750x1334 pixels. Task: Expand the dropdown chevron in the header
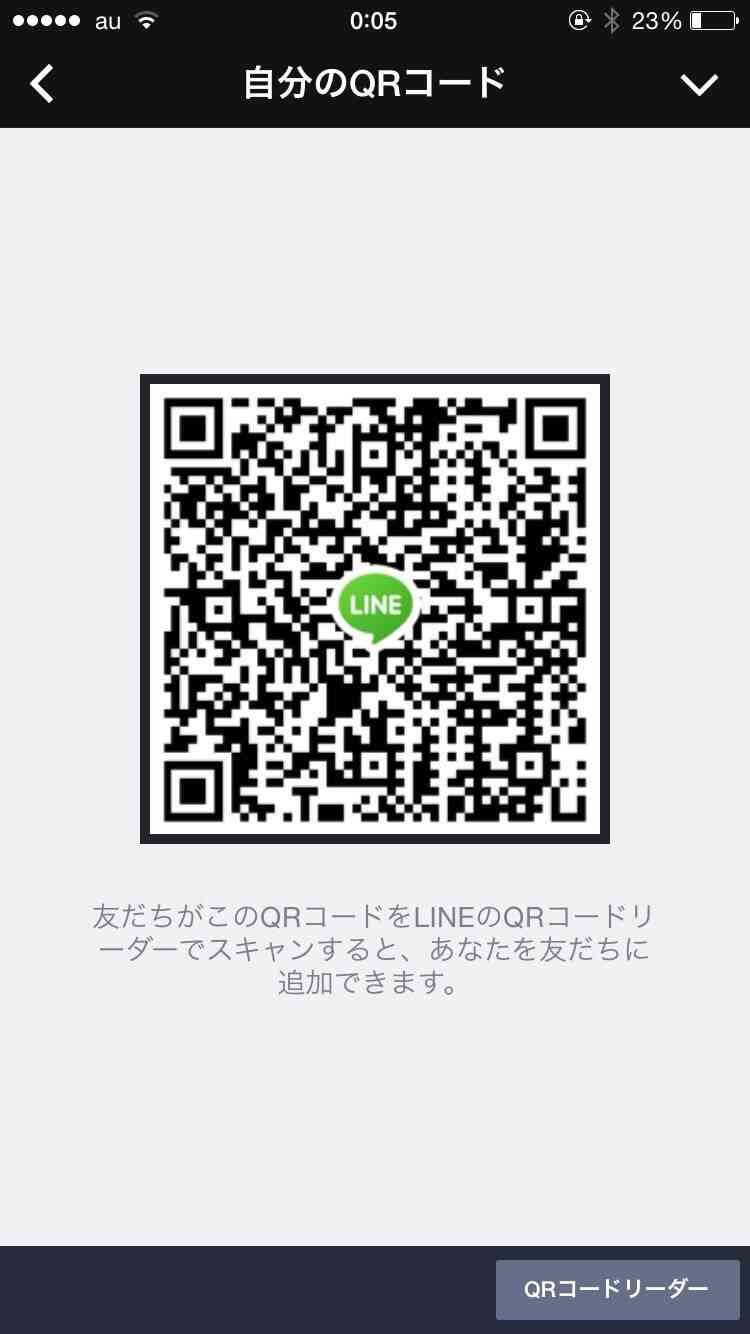click(x=699, y=86)
